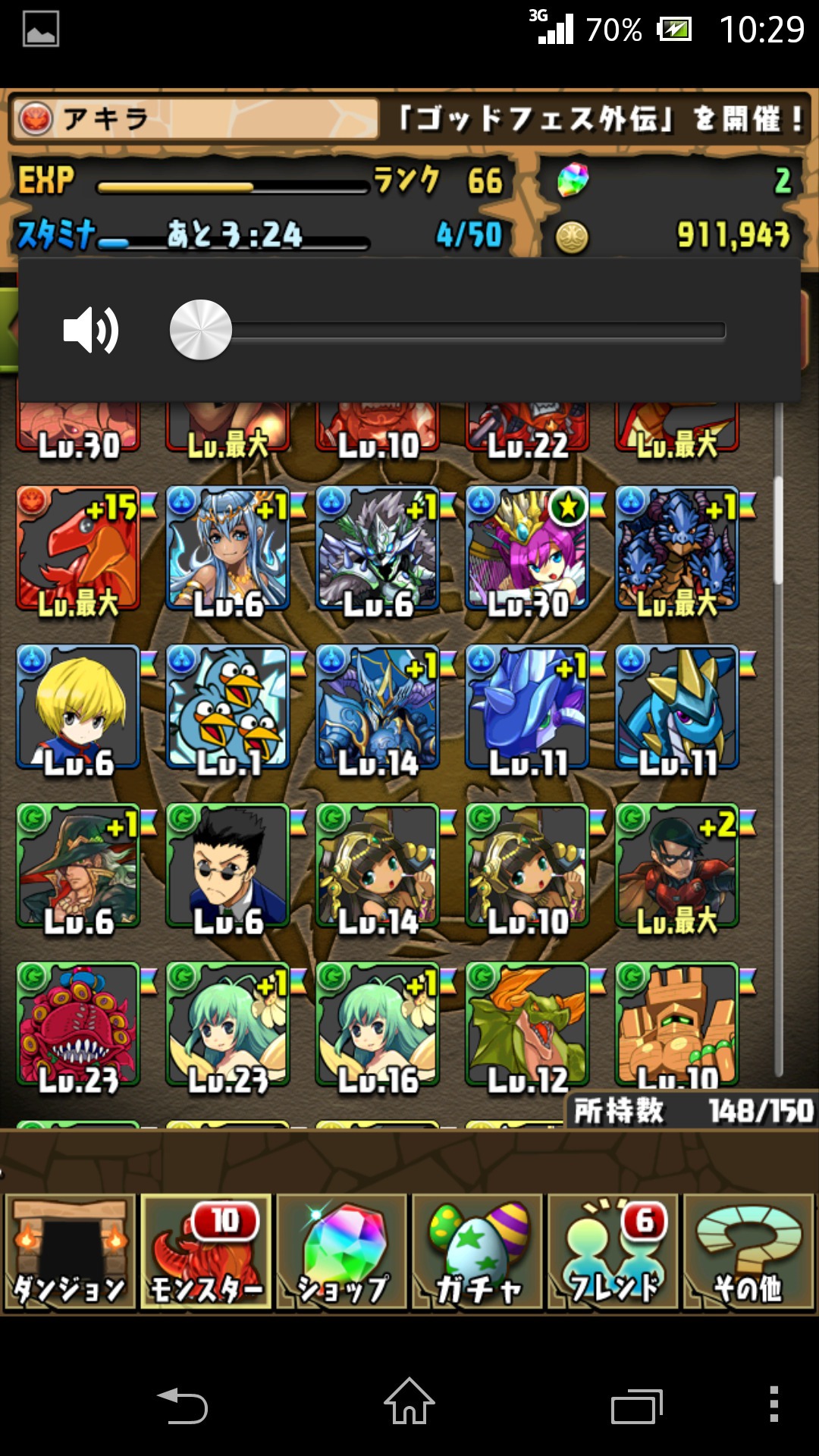Select the red masked hero +2 monster
Viewport: 819px width, 1456px height.
tap(676, 866)
